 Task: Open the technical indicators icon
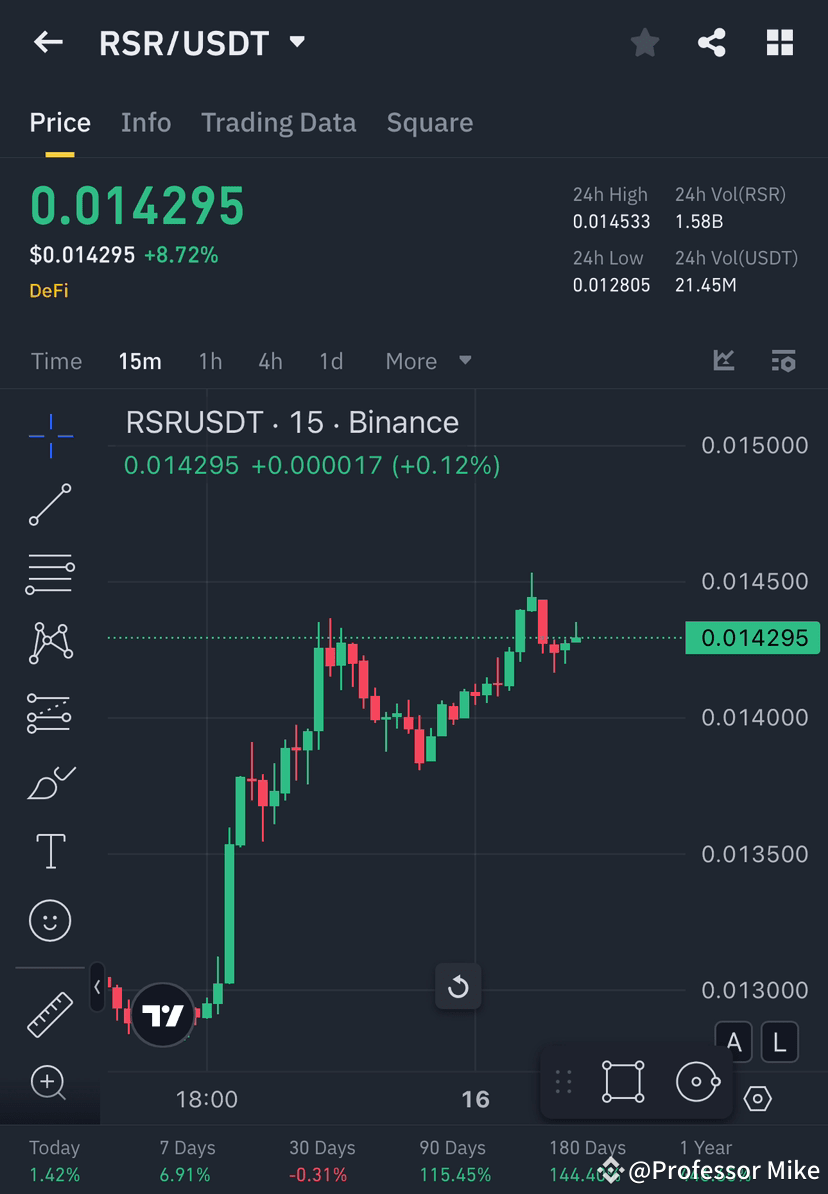723,361
